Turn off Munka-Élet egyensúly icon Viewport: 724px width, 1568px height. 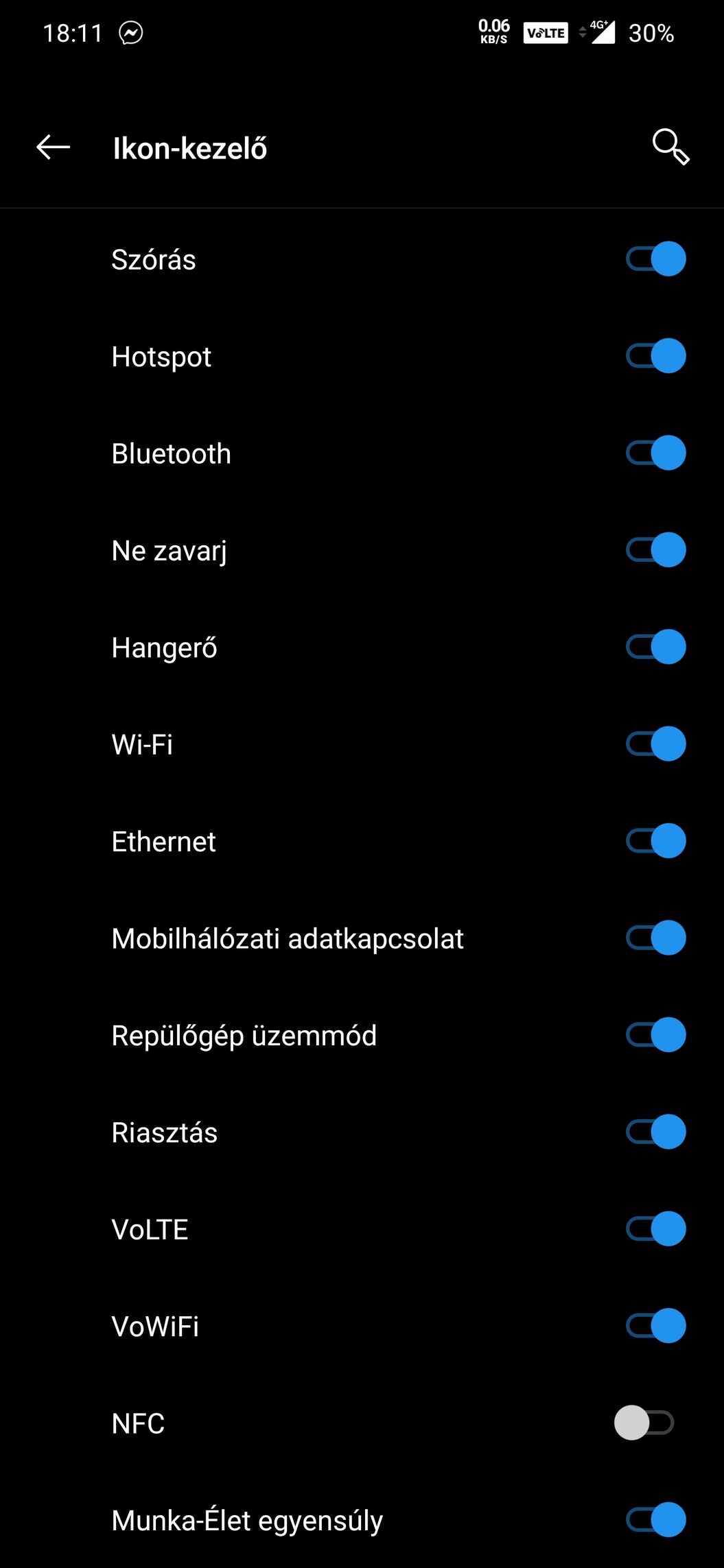point(655,1520)
